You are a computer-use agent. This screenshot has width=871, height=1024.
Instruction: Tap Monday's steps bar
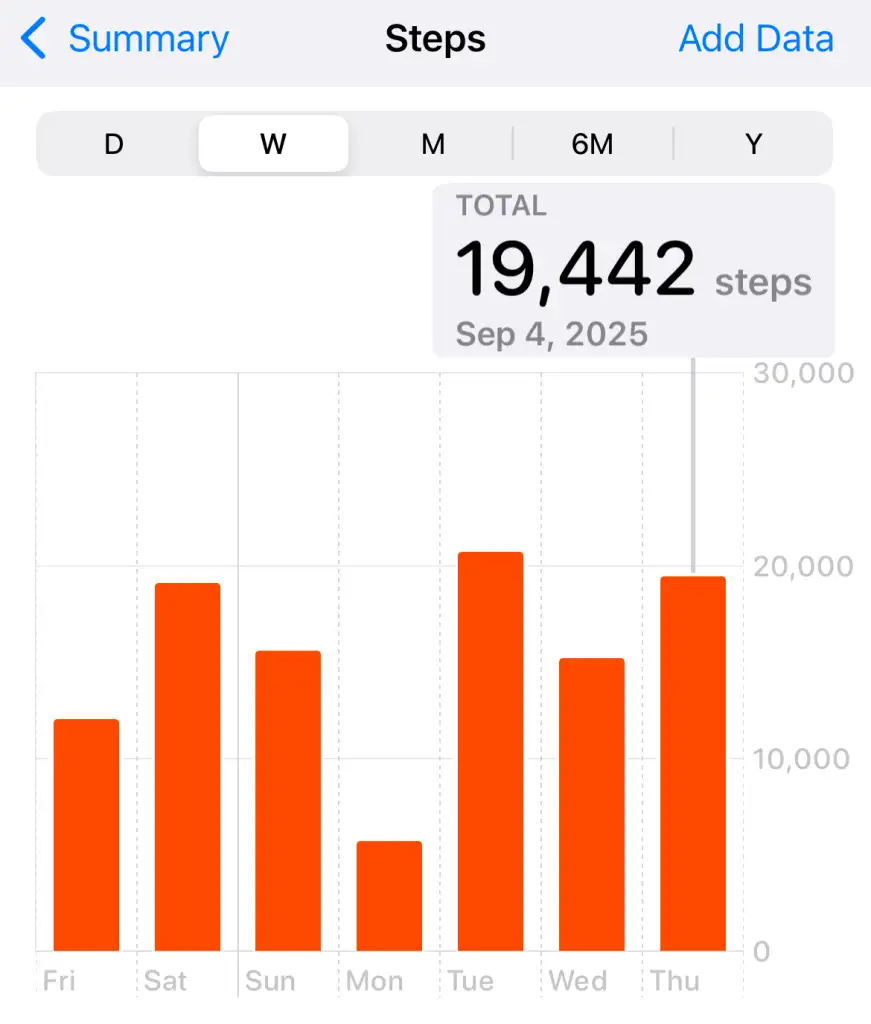pos(389,896)
